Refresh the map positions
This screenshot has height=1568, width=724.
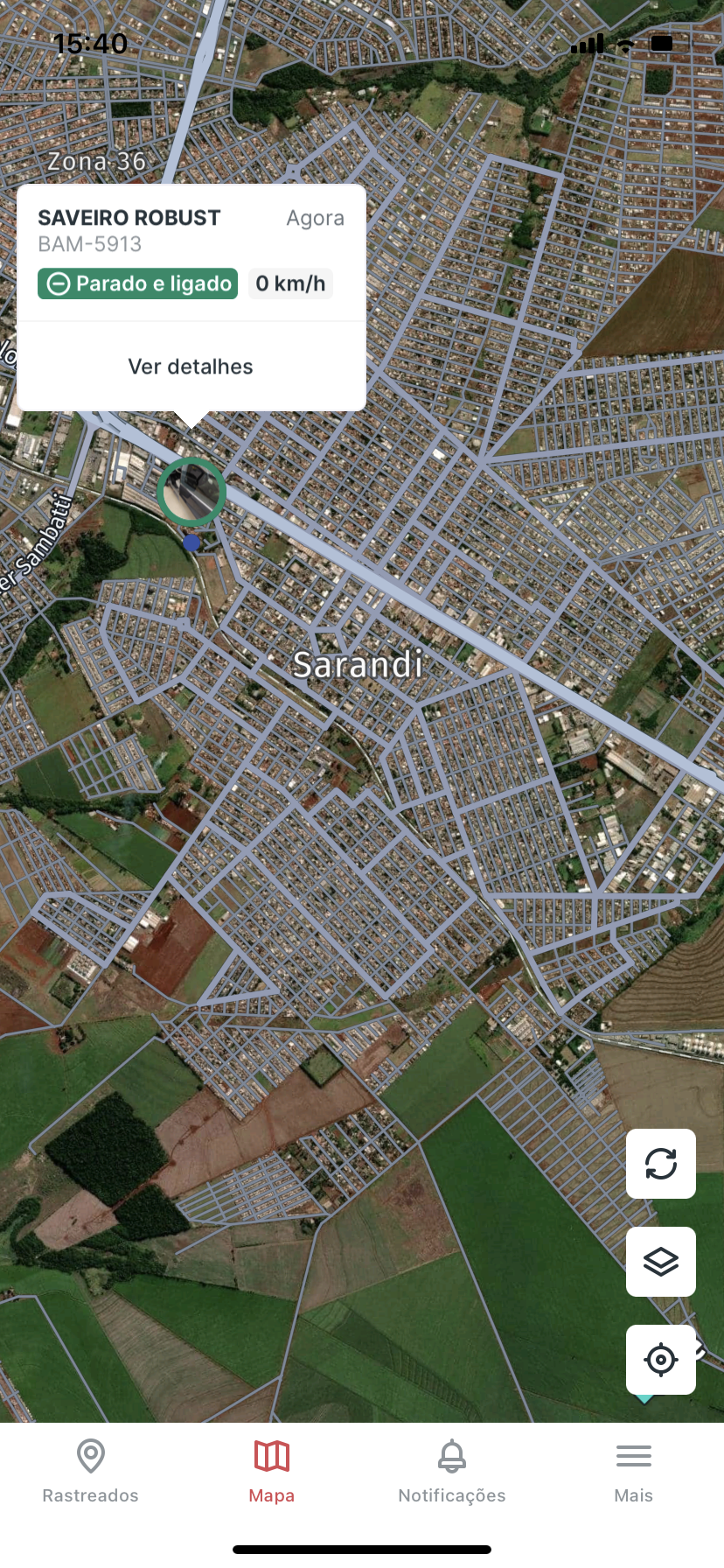click(x=661, y=1164)
